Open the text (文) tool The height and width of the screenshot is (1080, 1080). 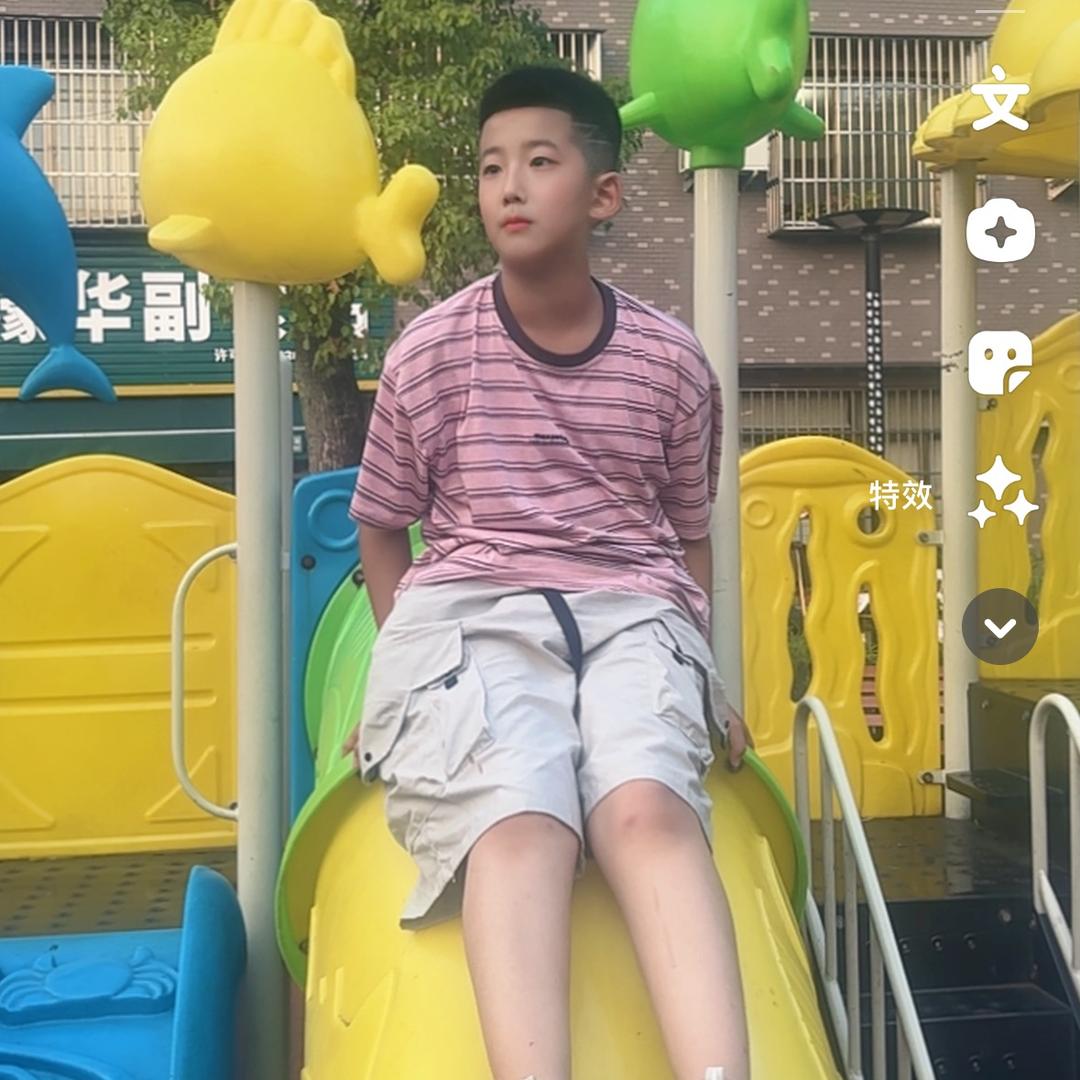coord(1000,100)
